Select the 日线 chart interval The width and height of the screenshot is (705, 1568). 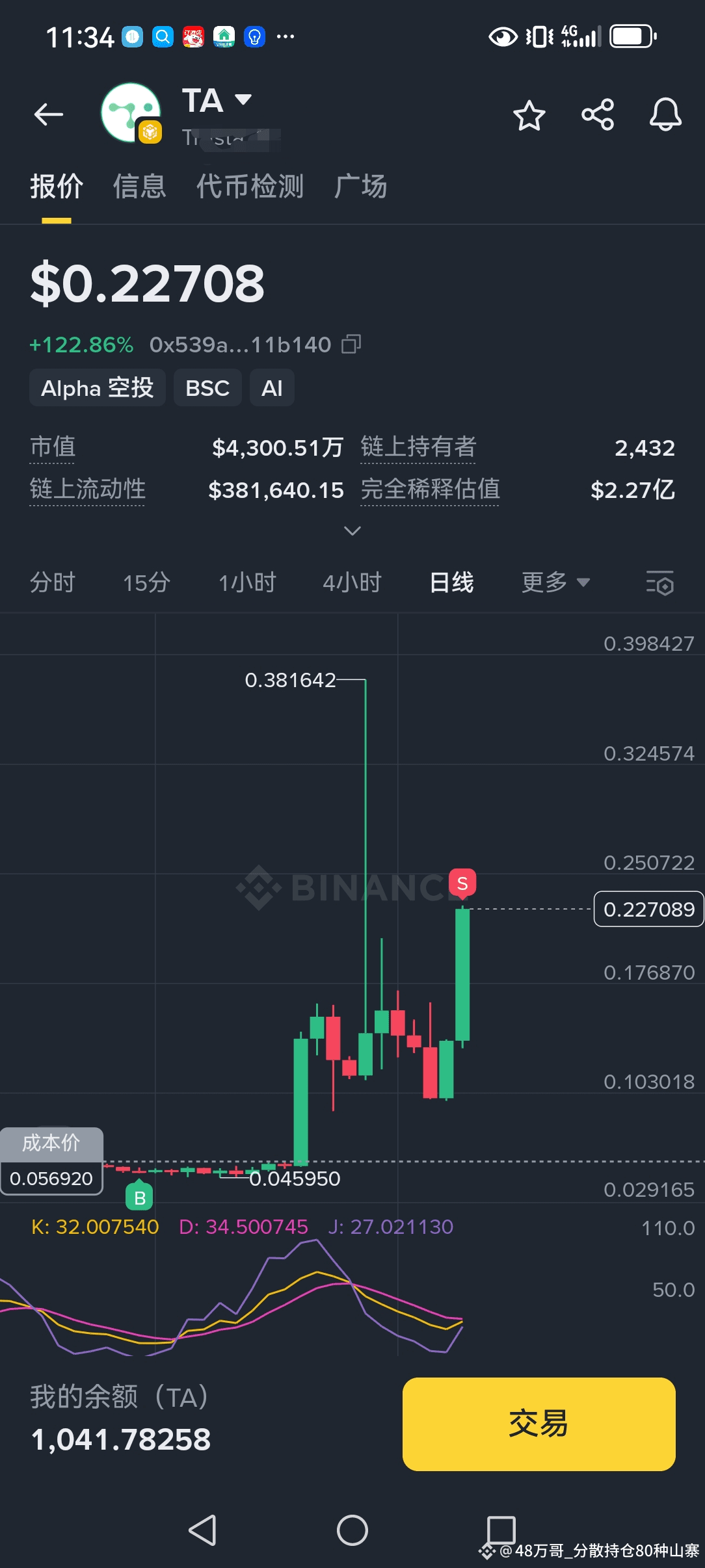point(451,582)
